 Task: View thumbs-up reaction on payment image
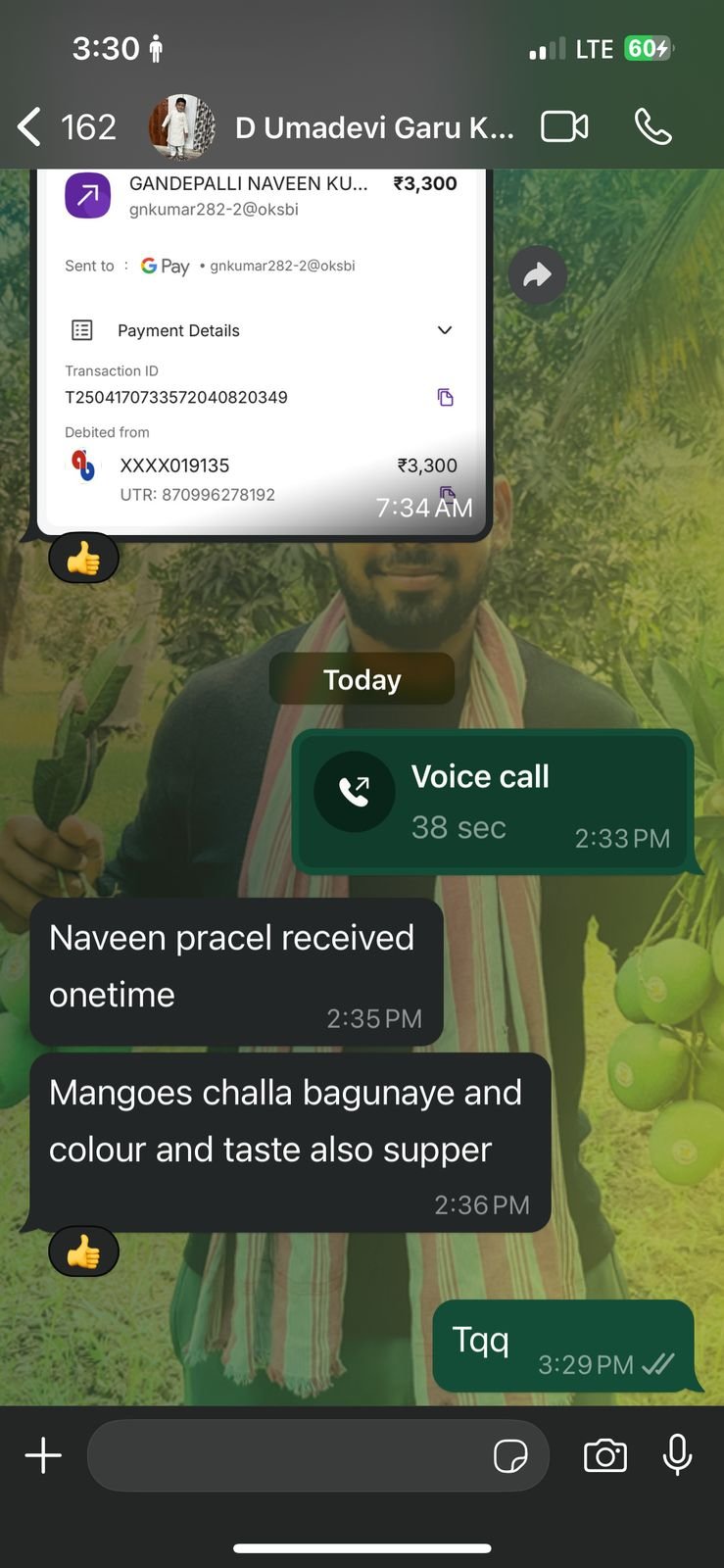[x=83, y=559]
